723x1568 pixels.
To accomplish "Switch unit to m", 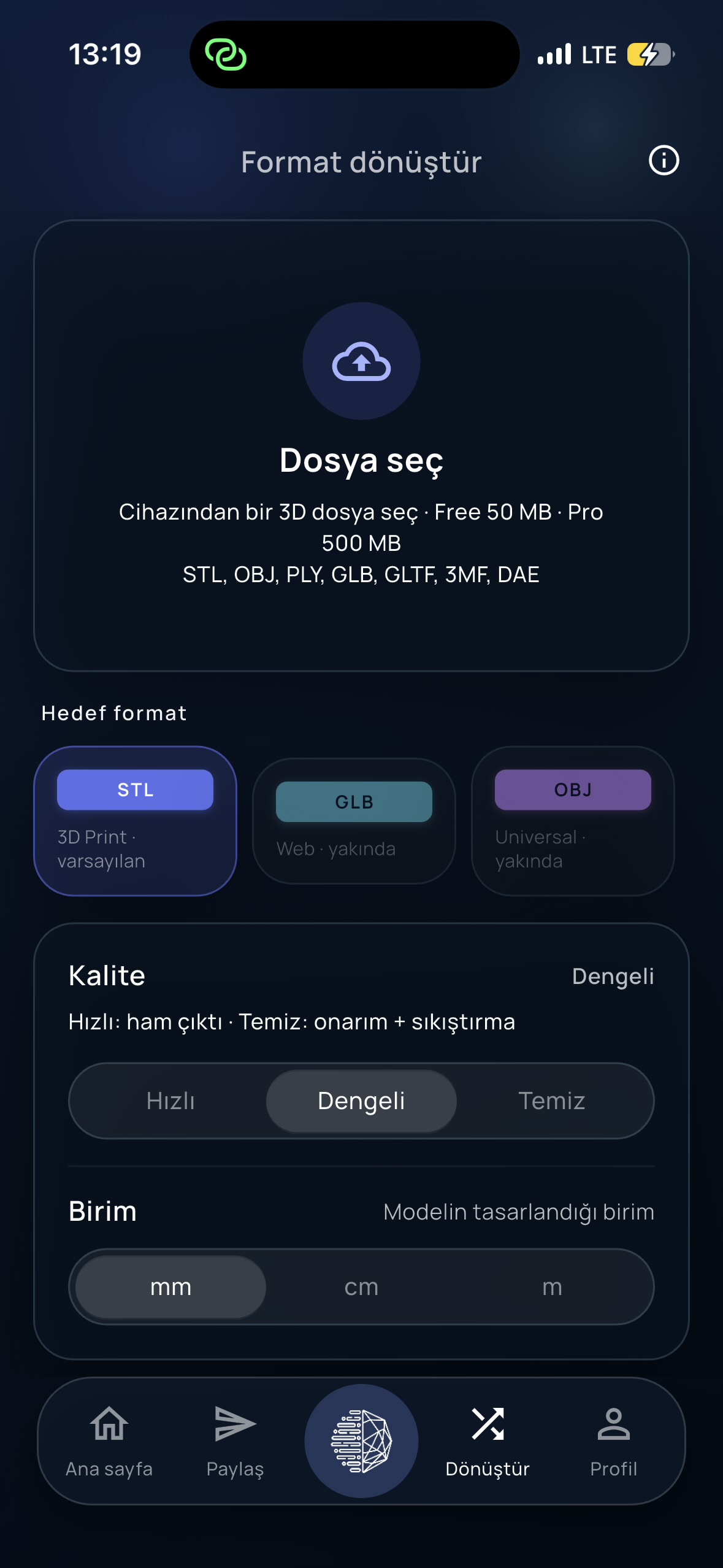I will pos(552,1287).
